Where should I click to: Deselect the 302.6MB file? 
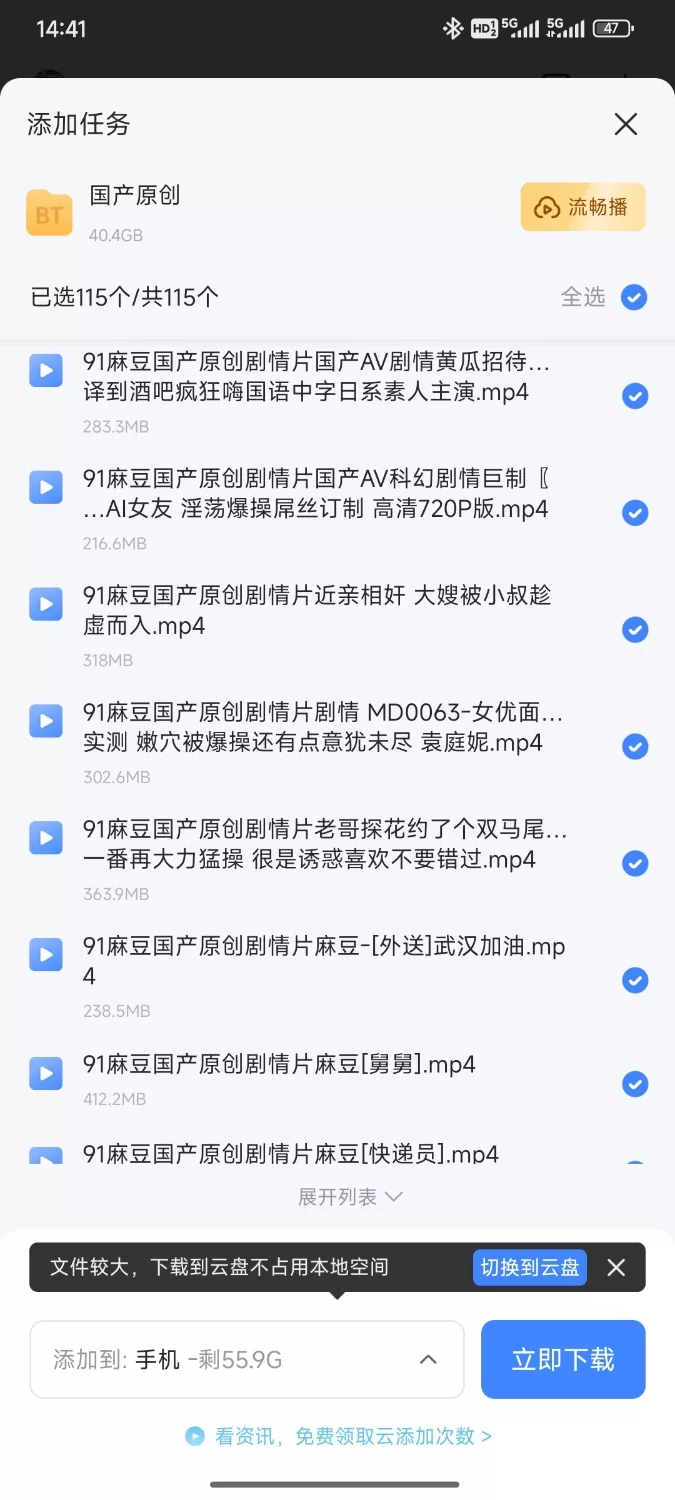click(634, 747)
